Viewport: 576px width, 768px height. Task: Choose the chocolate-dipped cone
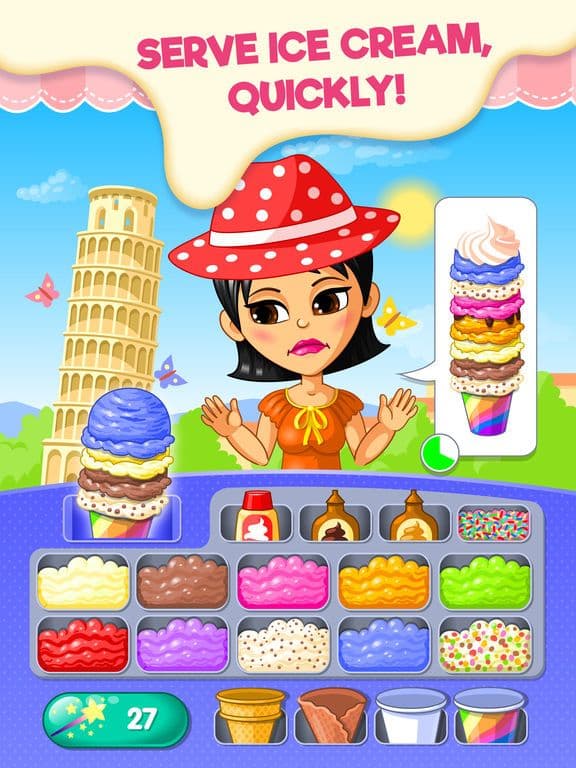coord(332,716)
